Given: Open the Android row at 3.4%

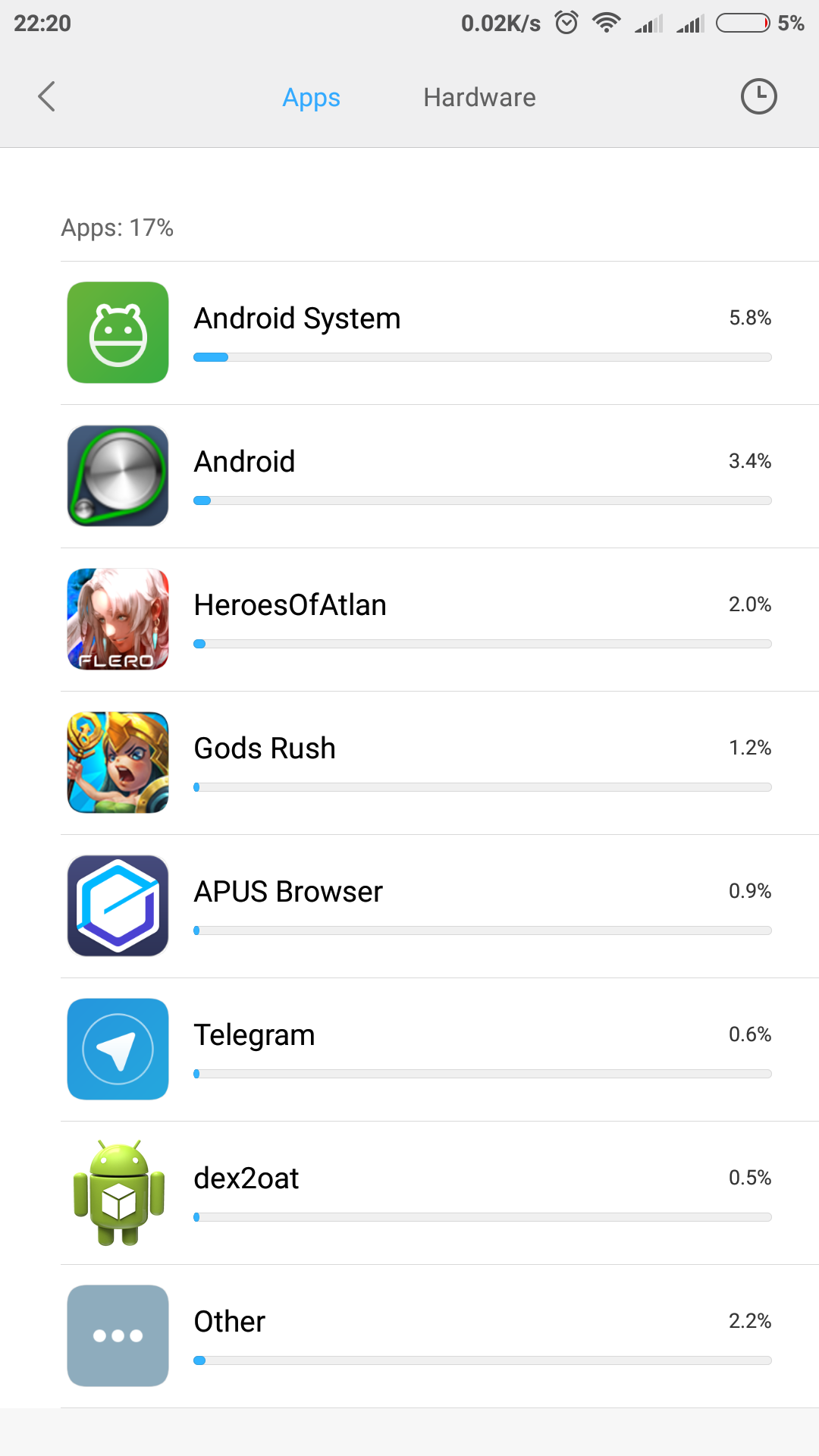Looking at the screenshot, I should click(x=440, y=476).
